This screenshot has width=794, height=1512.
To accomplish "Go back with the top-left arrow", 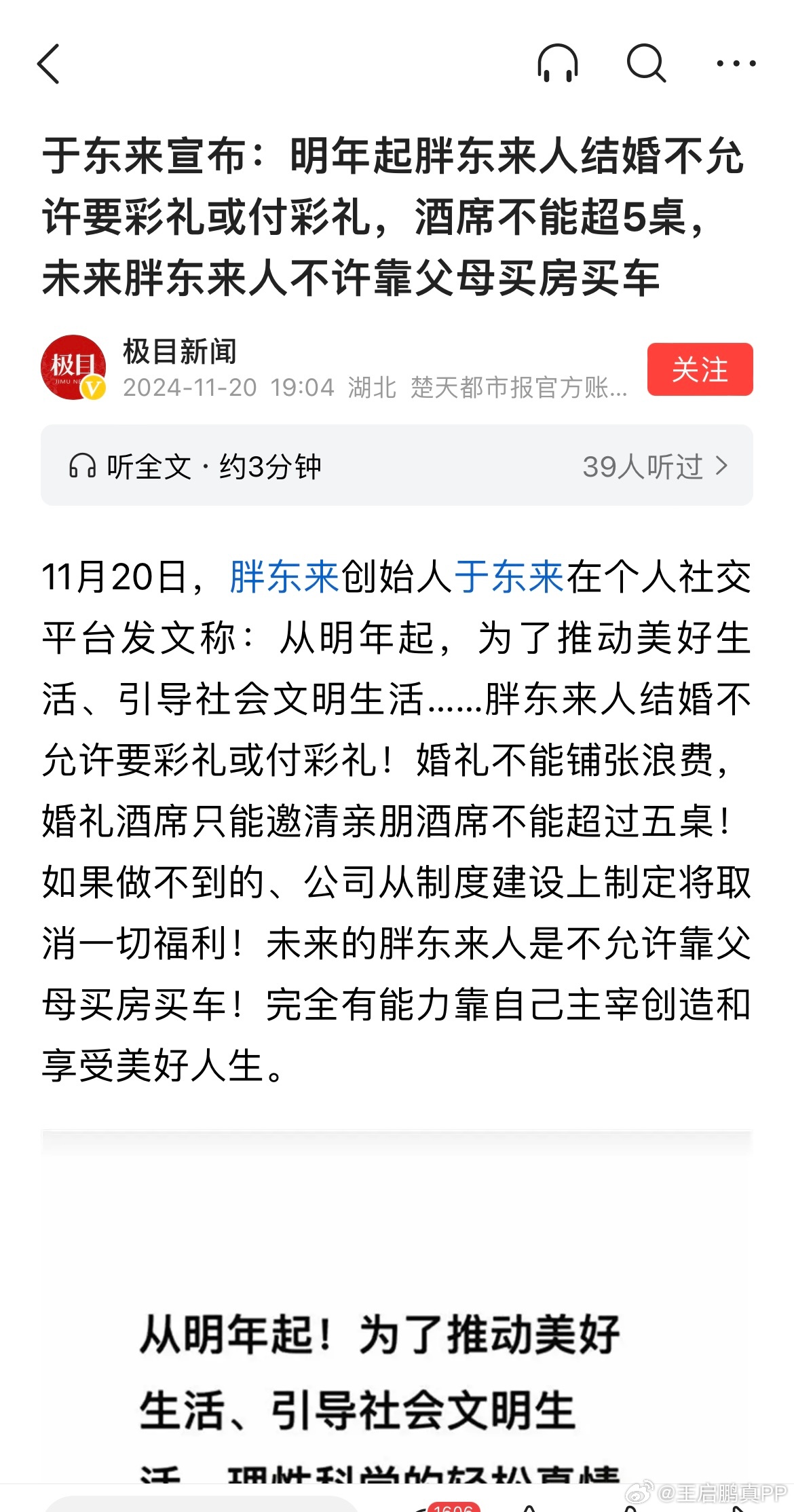I will click(48, 64).
